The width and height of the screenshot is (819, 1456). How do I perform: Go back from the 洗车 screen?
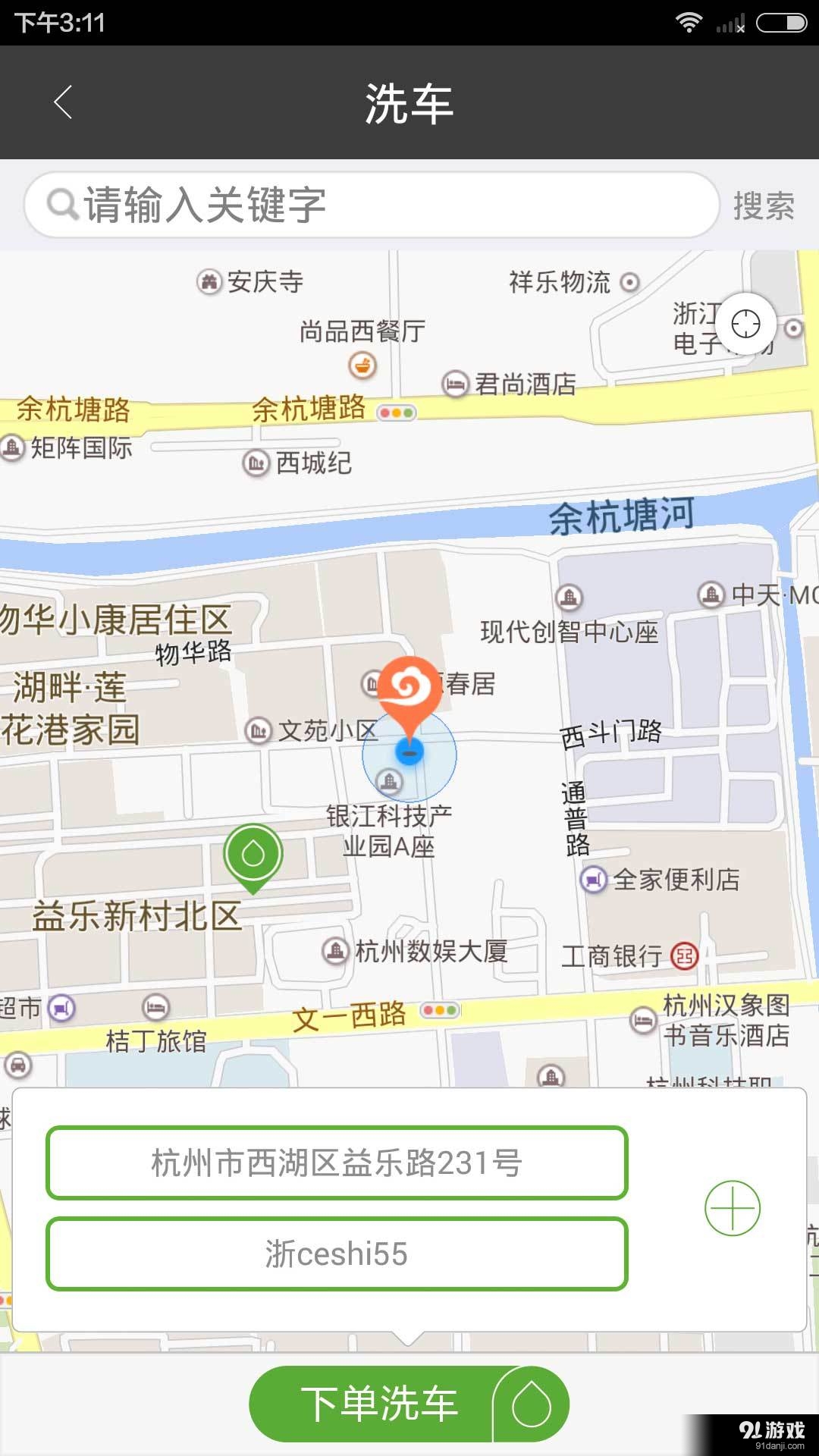(63, 102)
